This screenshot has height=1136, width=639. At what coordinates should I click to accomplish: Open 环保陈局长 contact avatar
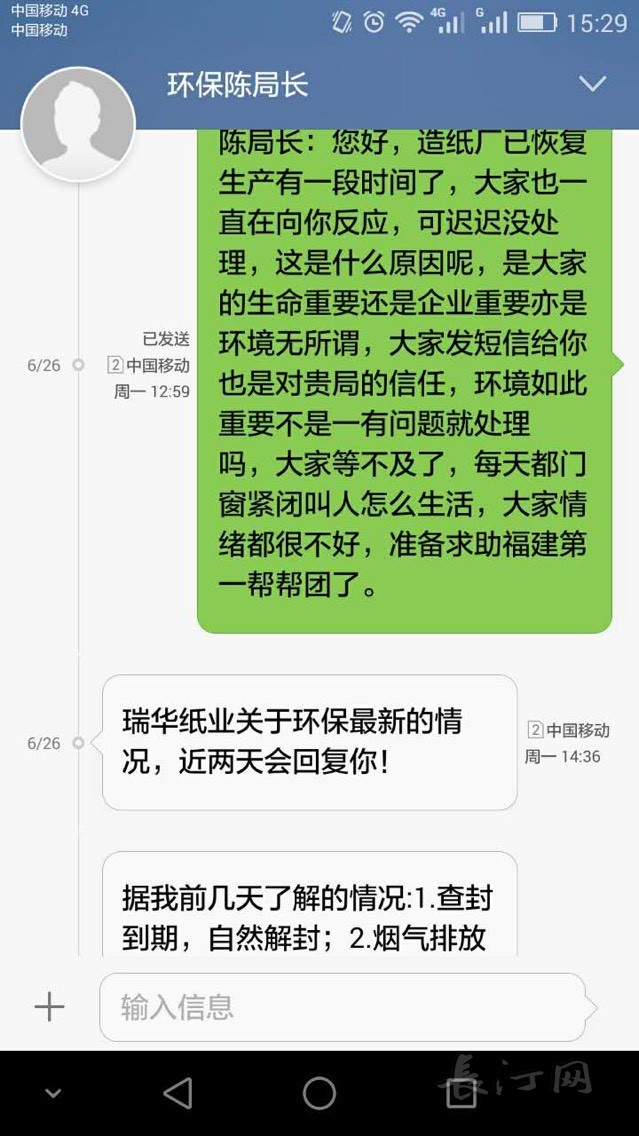(78, 124)
